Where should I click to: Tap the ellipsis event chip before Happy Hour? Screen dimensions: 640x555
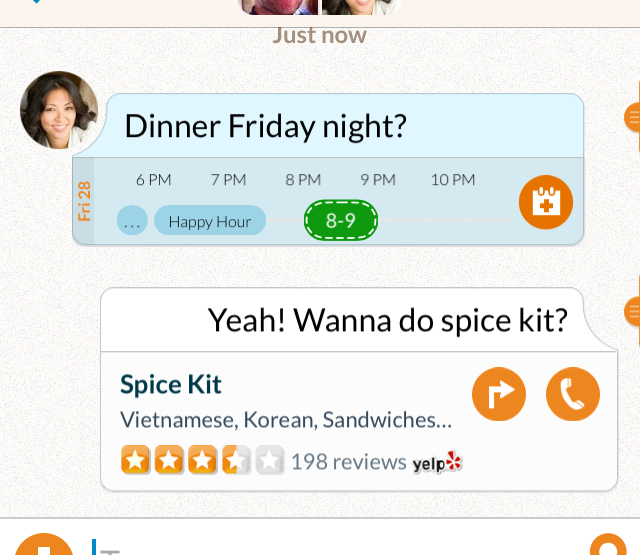(x=132, y=221)
